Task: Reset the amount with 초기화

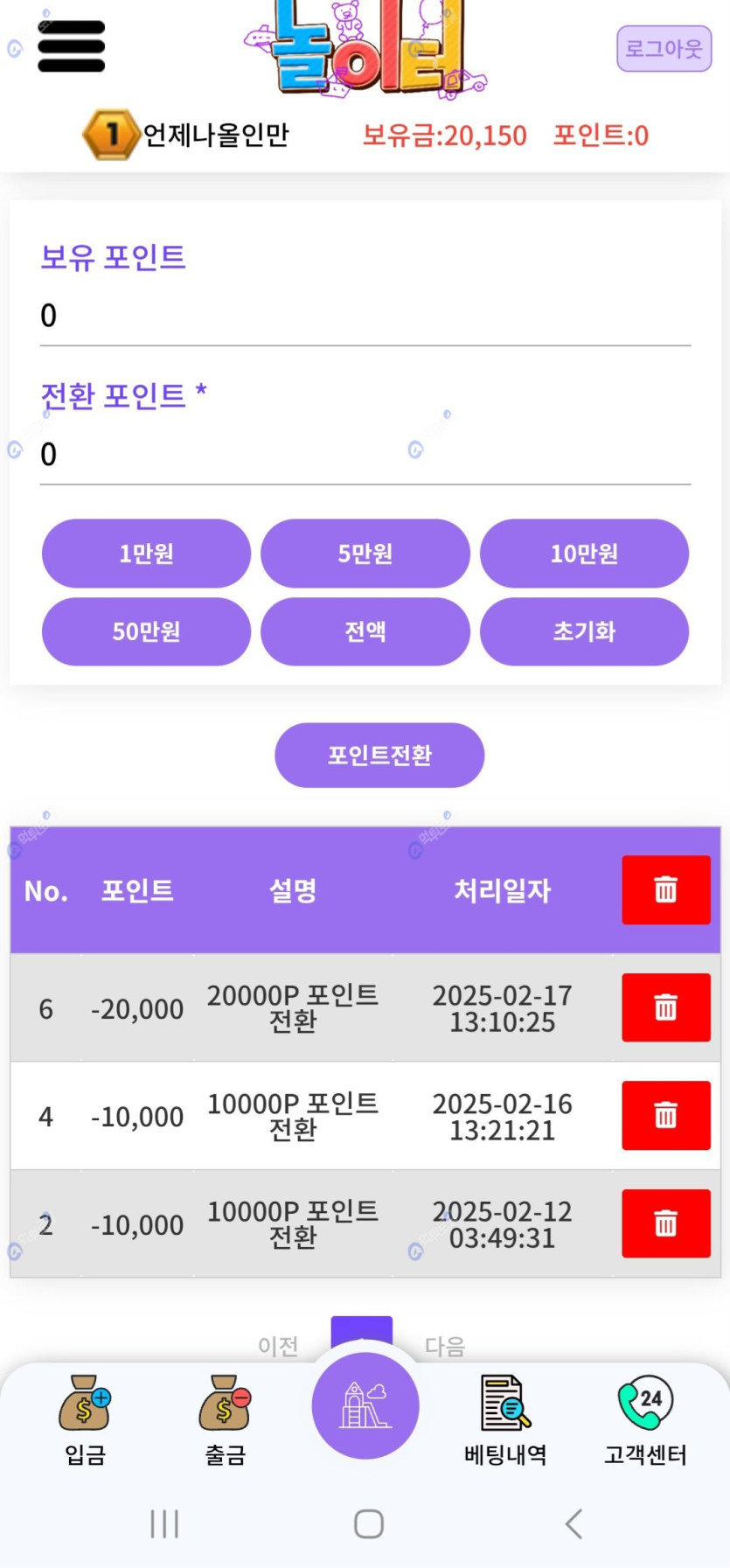Action: coord(584,631)
